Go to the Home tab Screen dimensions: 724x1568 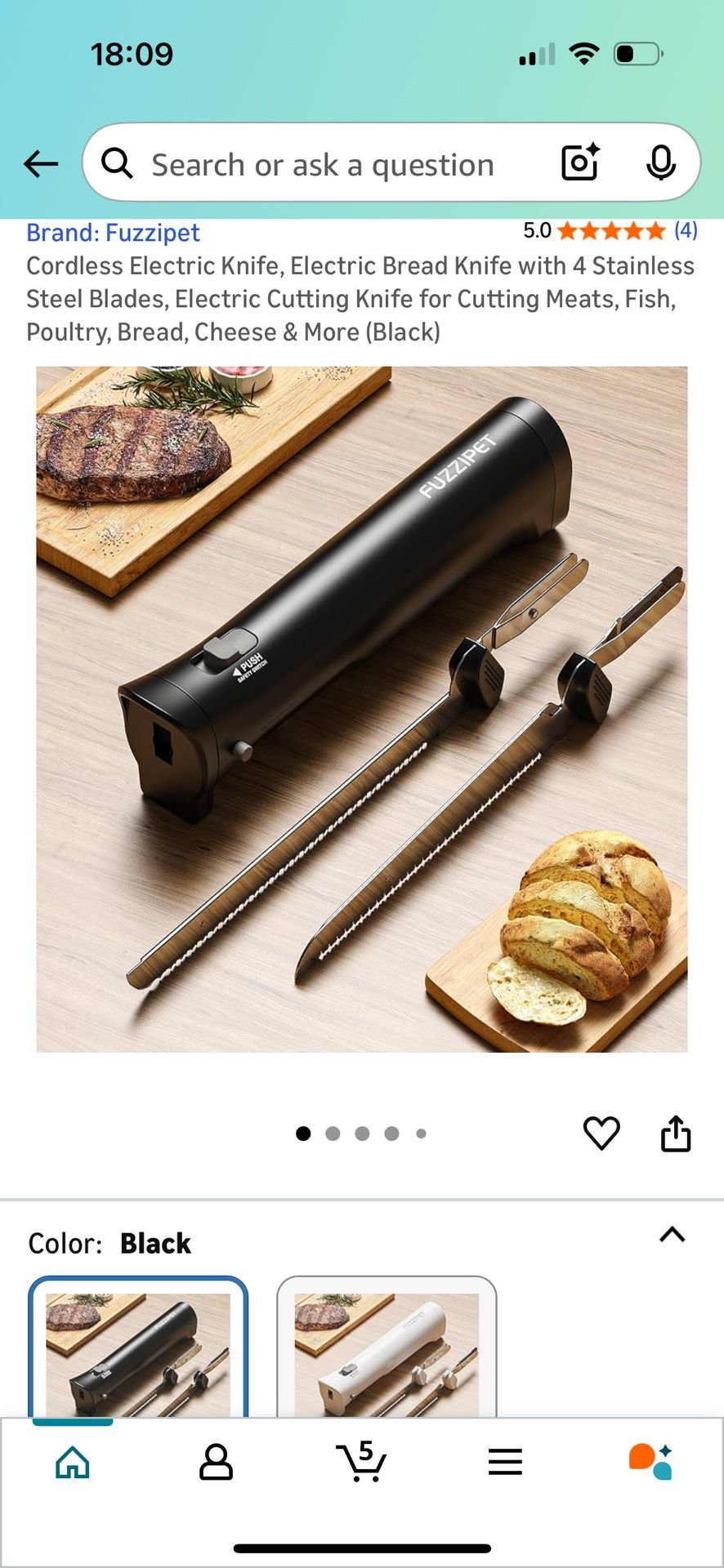point(73,1462)
